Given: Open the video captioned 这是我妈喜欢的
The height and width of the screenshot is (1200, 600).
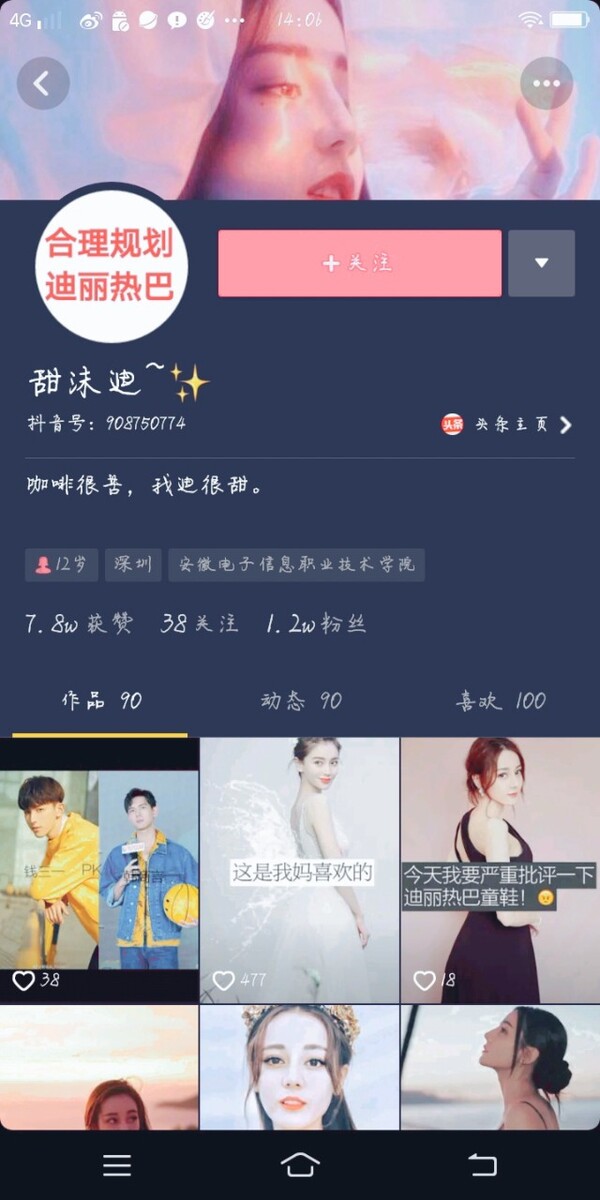Looking at the screenshot, I should coord(300,870).
